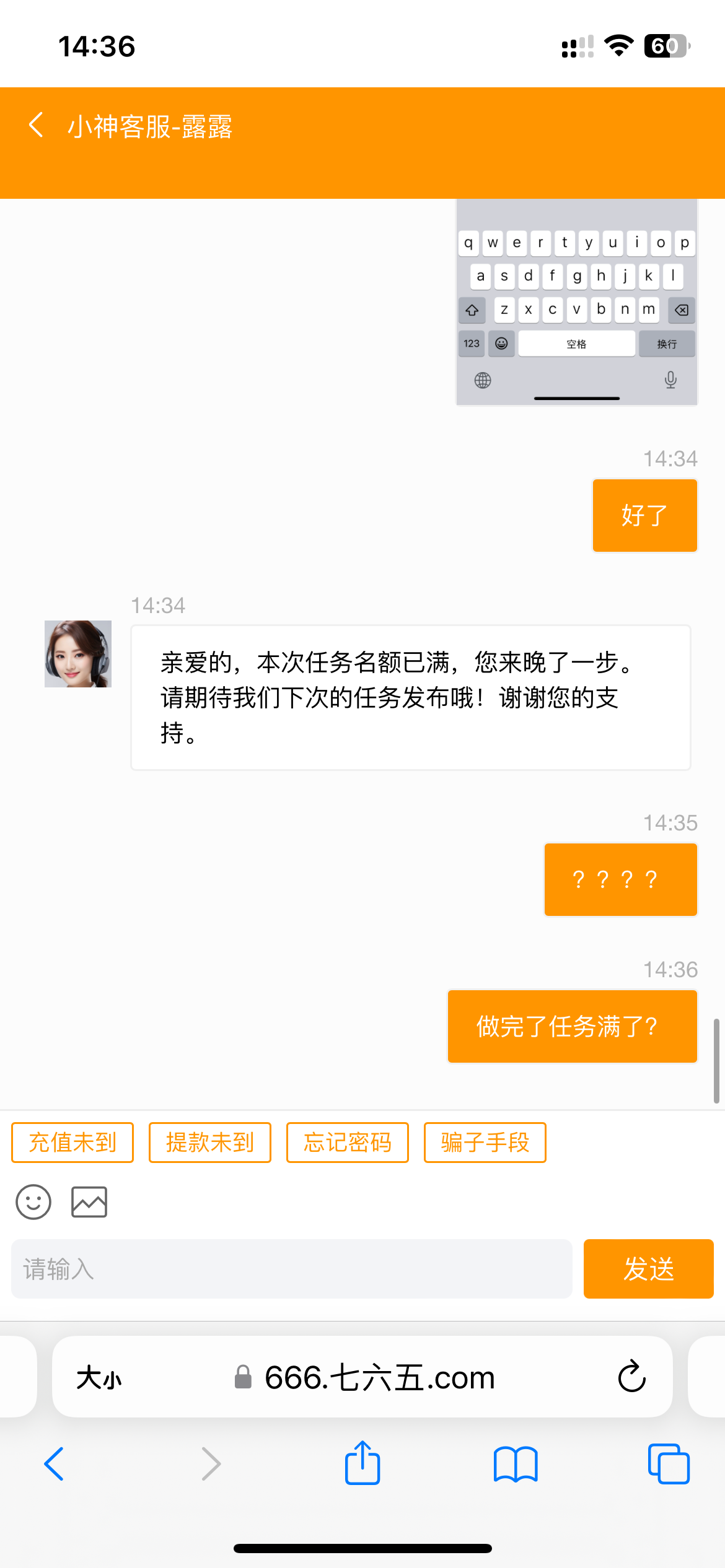This screenshot has width=725, height=1568.
Task: Reload the current webpage
Action: (x=631, y=1377)
